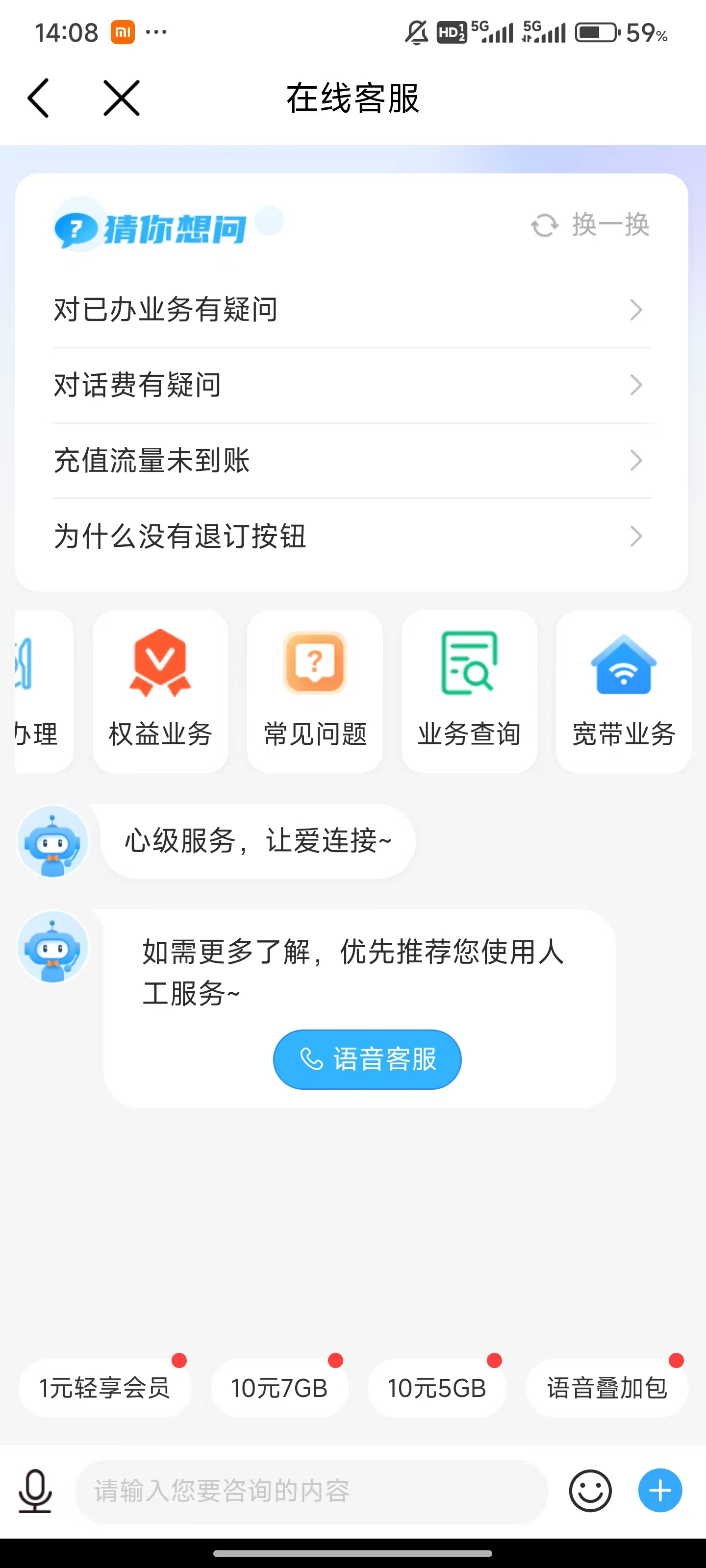This screenshot has width=706, height=1568.
Task: Select the 在线客服 title bar
Action: 353,98
